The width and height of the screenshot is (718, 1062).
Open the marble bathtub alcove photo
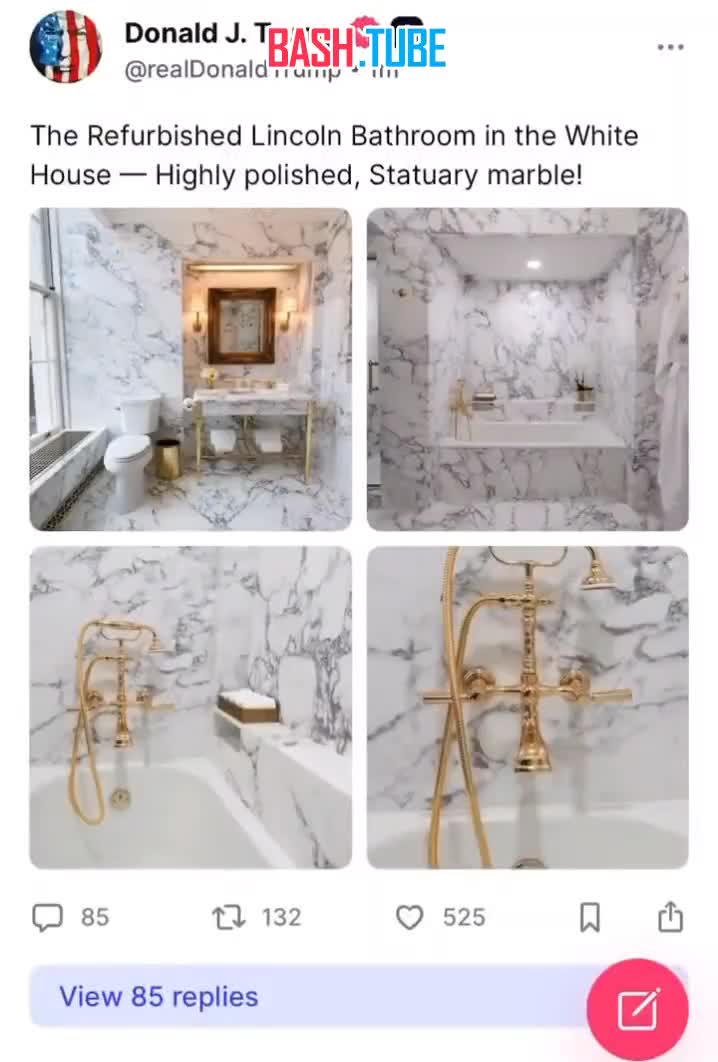pyautogui.click(x=527, y=369)
